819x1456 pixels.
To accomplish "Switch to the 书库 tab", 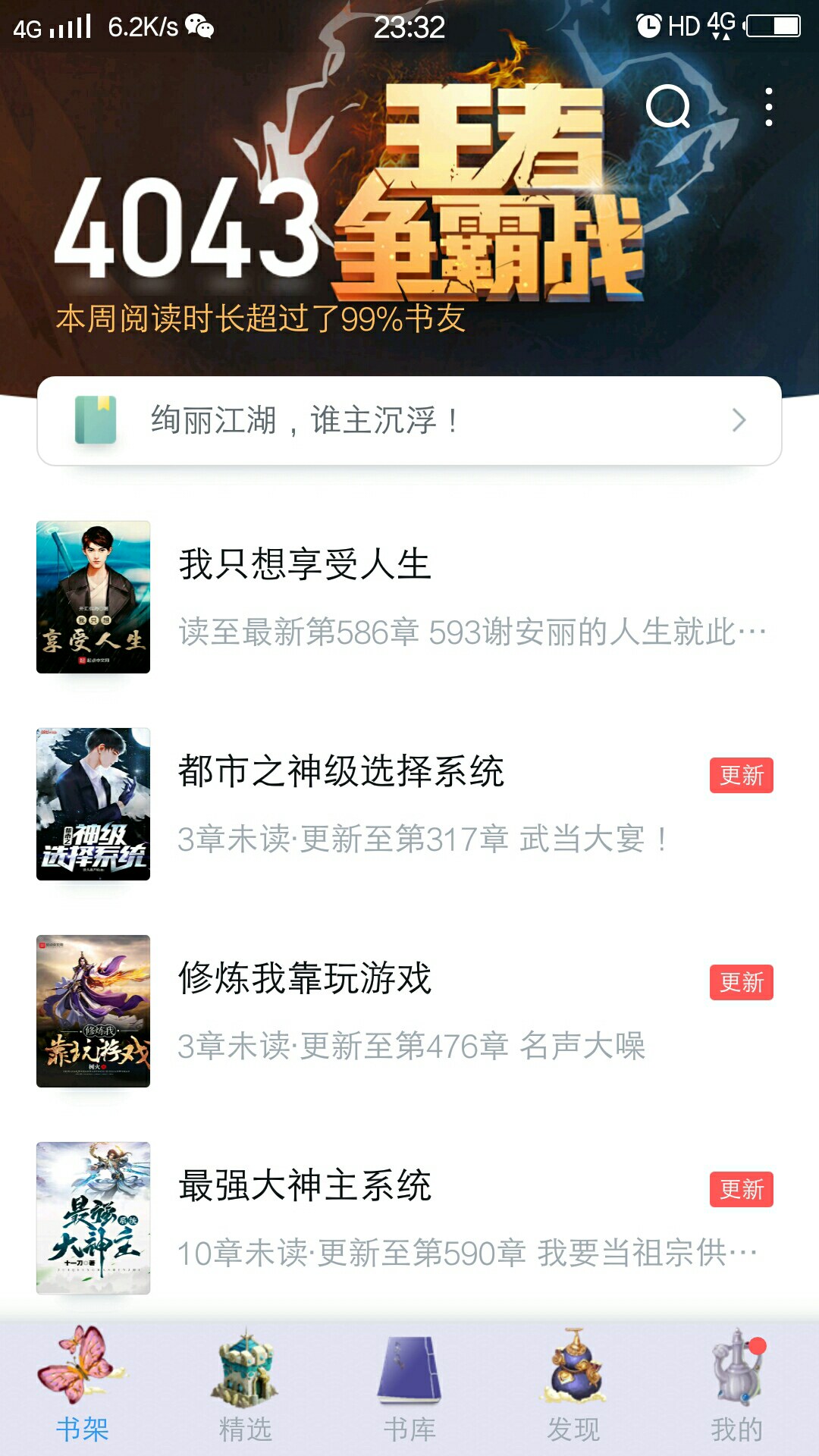I will (409, 1388).
